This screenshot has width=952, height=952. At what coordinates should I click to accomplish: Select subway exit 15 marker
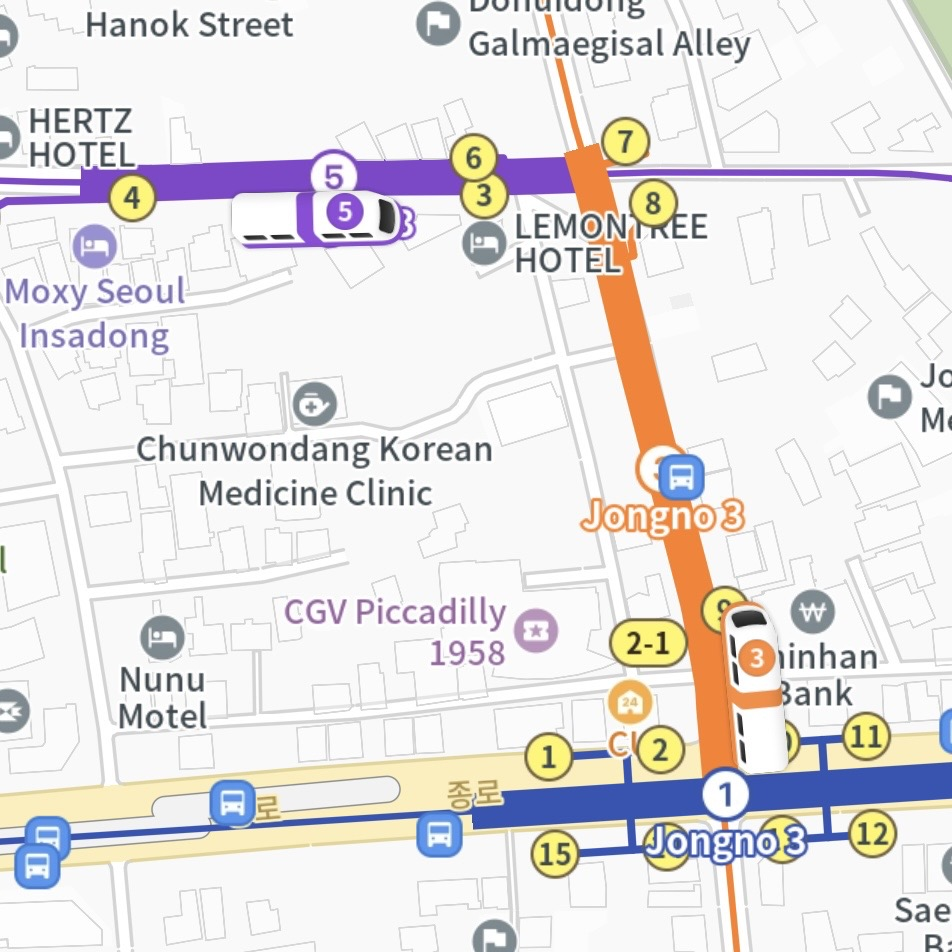point(555,853)
